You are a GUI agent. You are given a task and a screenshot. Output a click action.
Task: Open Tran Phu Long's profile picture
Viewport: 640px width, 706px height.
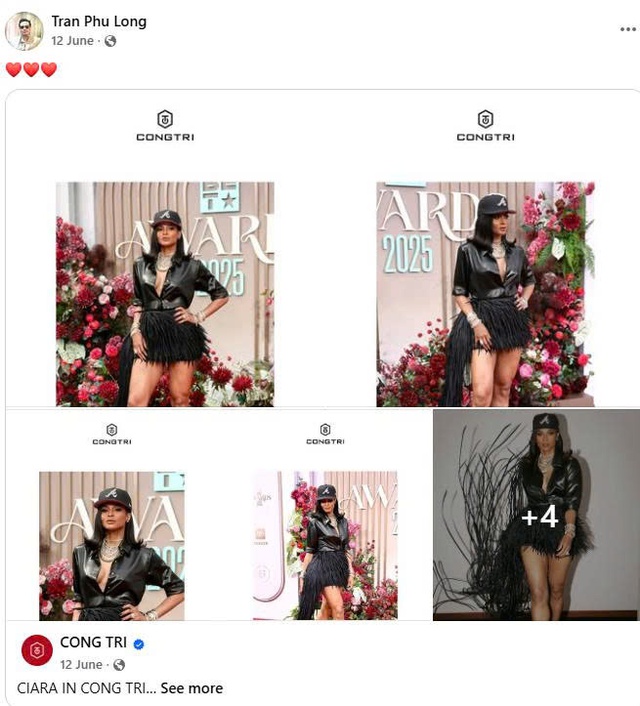24,31
